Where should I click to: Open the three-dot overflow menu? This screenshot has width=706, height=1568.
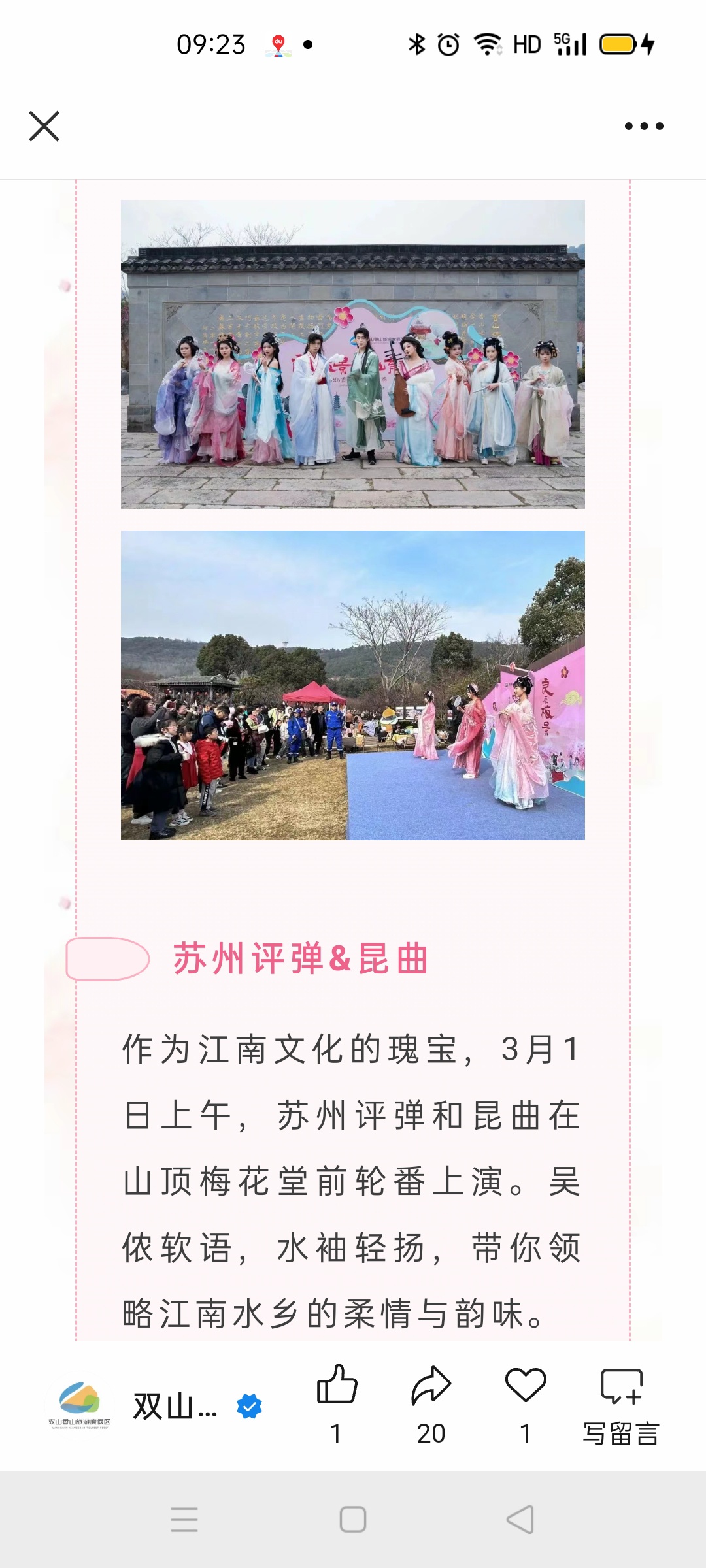(x=644, y=126)
